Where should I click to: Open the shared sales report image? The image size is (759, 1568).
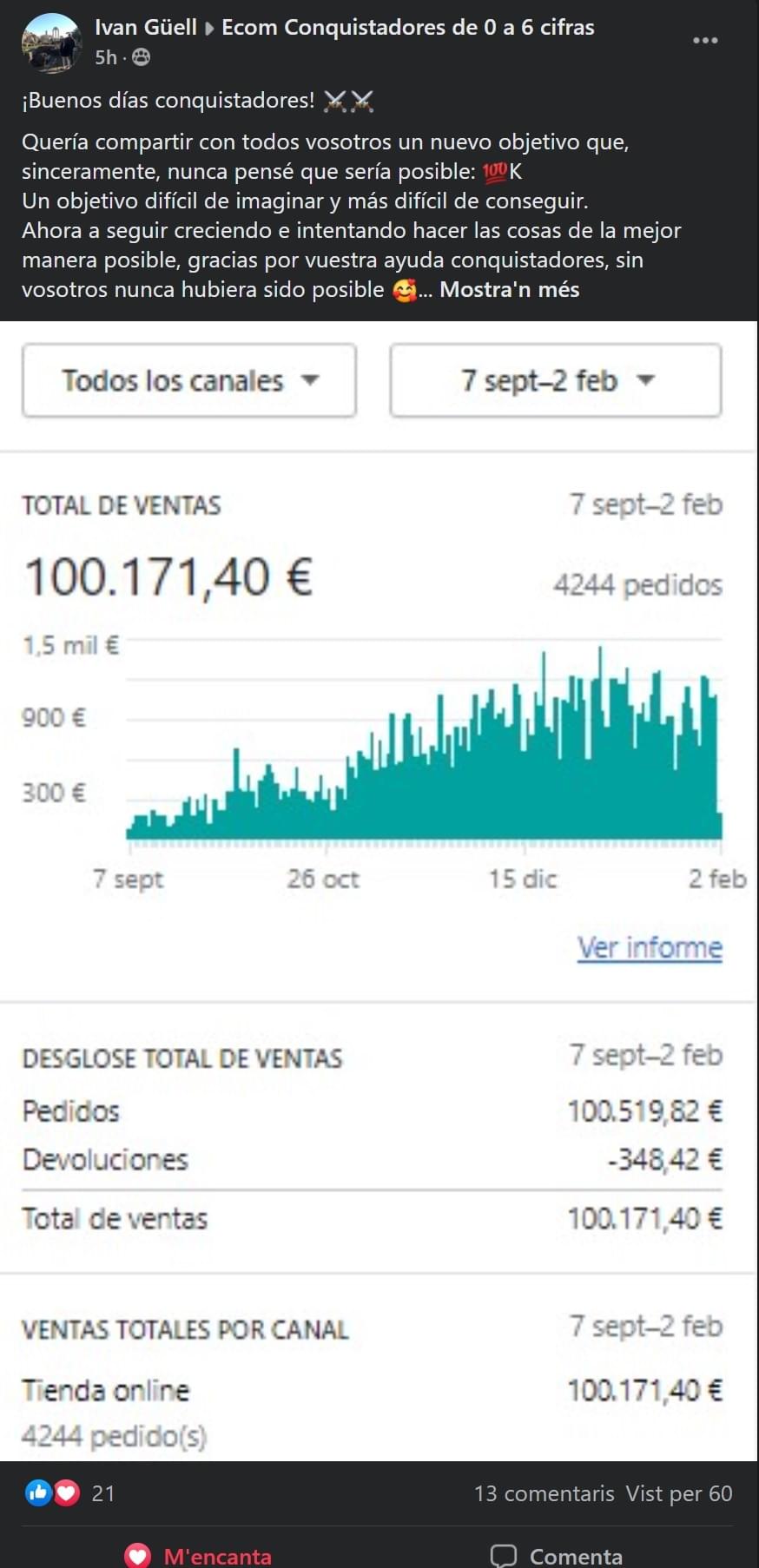[379, 891]
